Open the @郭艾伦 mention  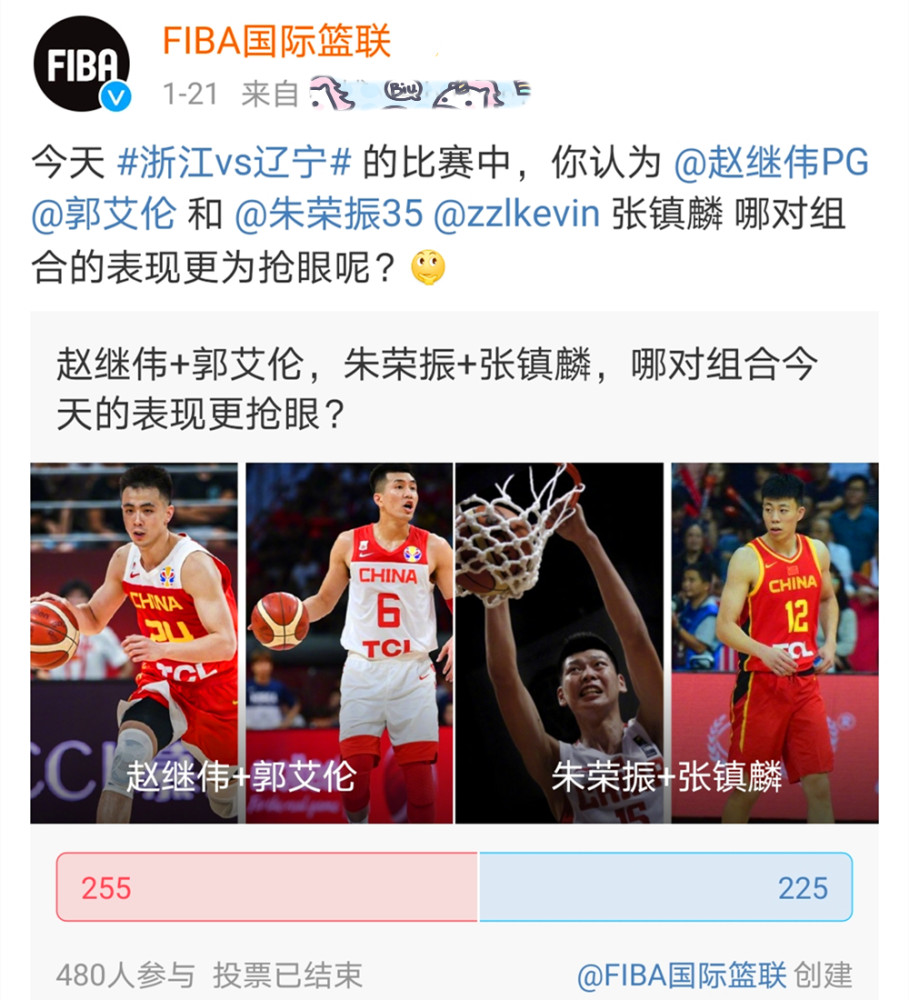pos(104,215)
